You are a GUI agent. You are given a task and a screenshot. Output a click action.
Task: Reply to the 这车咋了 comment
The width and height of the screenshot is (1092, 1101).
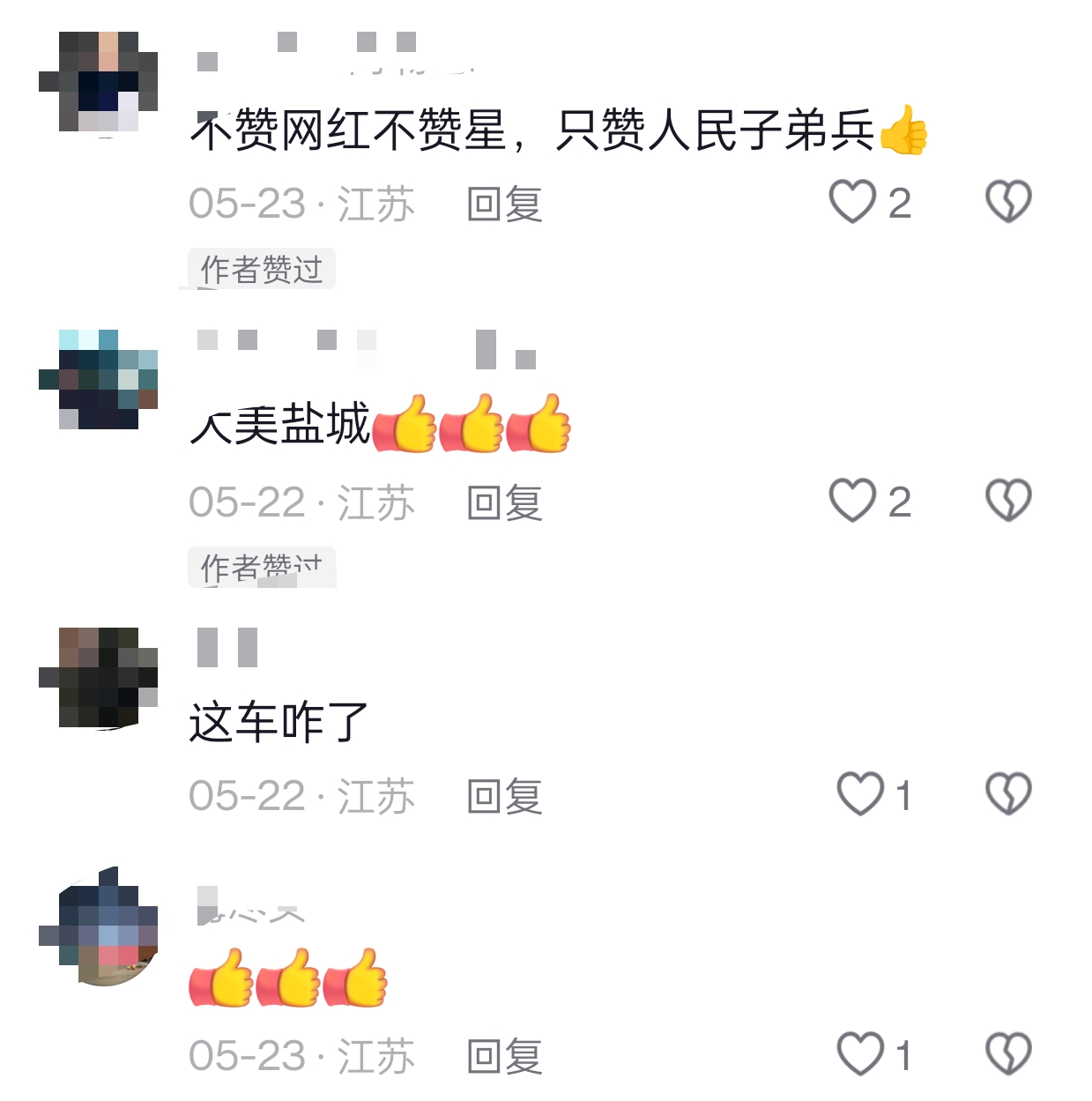(504, 796)
